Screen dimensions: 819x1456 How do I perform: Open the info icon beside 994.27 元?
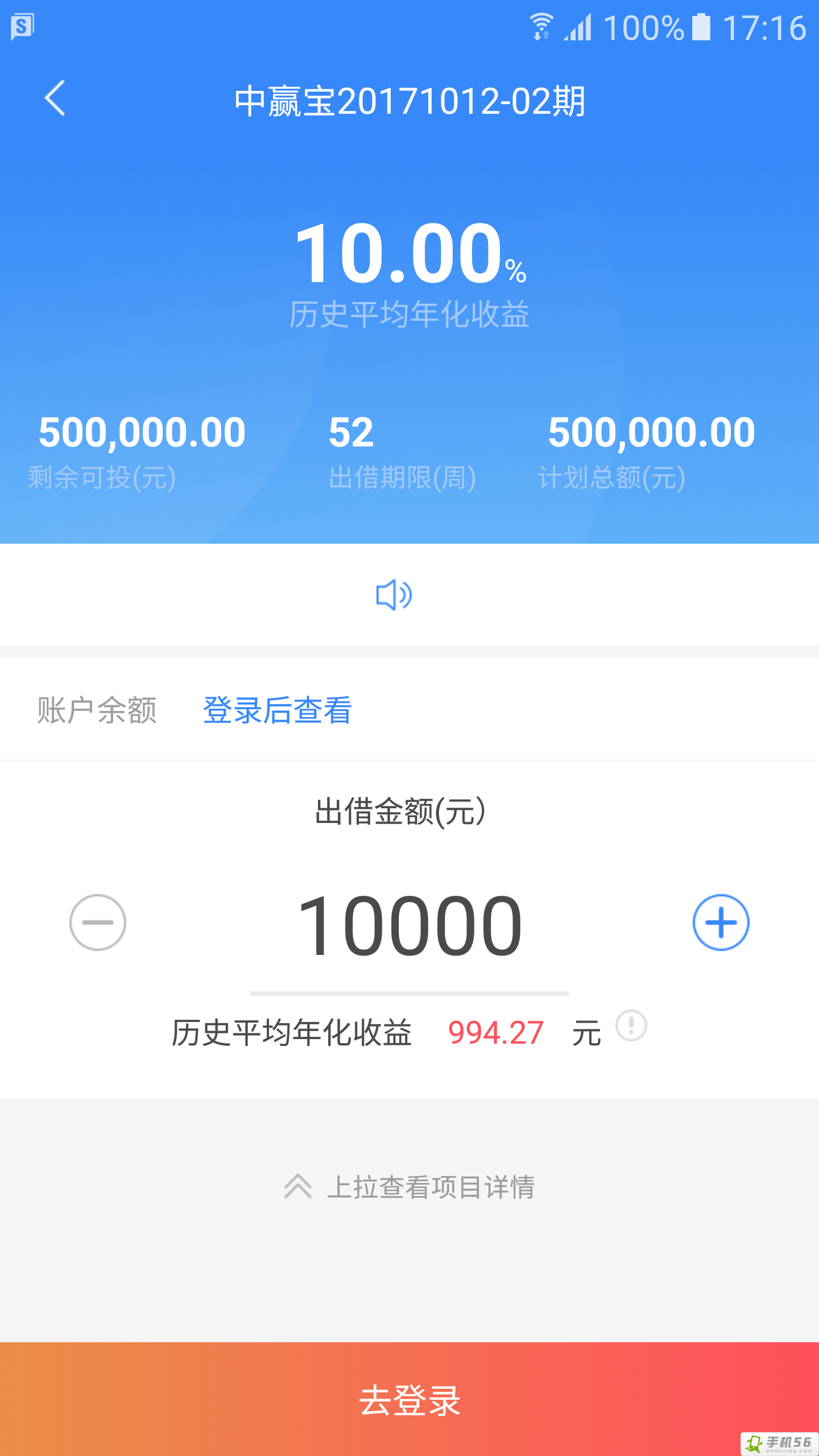pos(631,1026)
